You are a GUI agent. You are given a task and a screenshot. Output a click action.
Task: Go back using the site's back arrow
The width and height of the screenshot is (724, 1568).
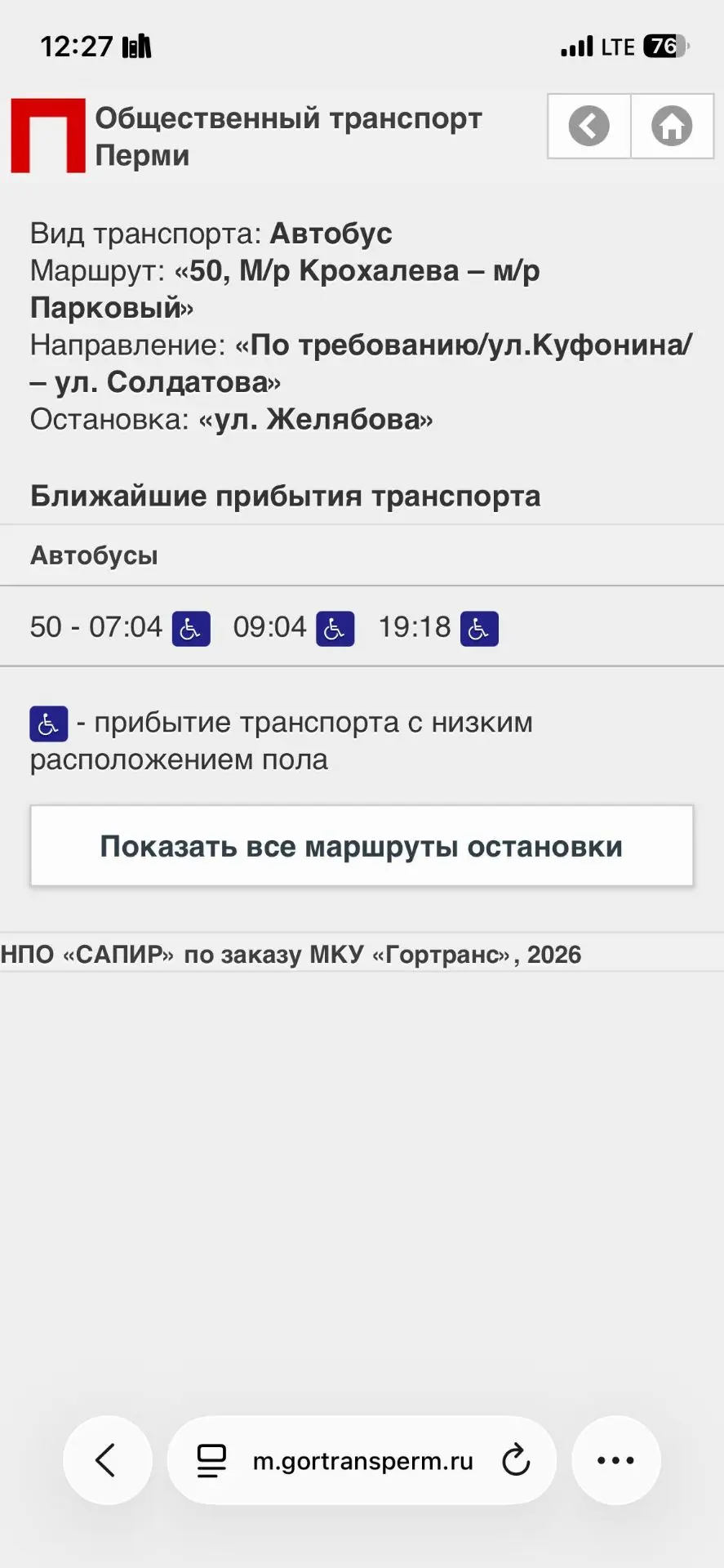(x=589, y=126)
